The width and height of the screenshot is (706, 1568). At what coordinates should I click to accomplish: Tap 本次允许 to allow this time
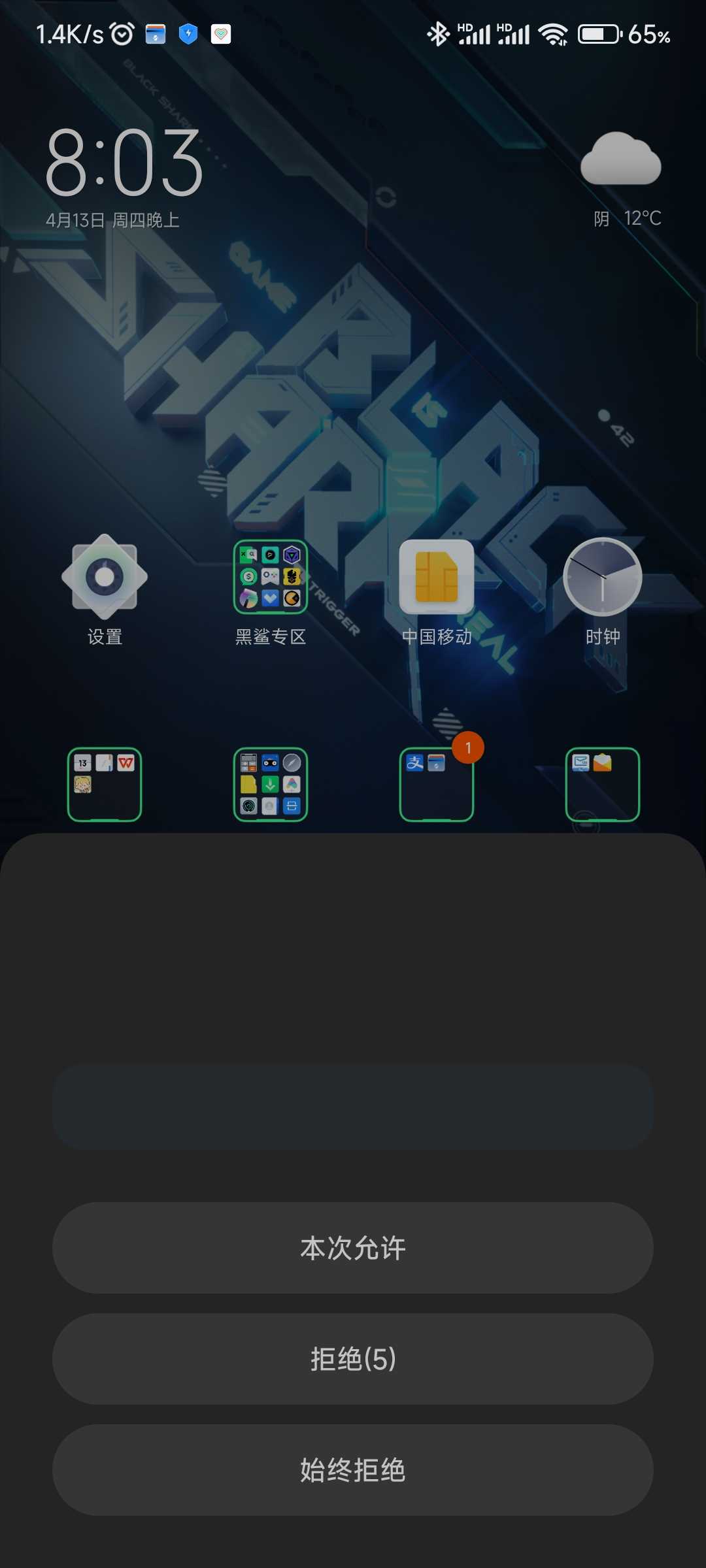click(353, 1248)
